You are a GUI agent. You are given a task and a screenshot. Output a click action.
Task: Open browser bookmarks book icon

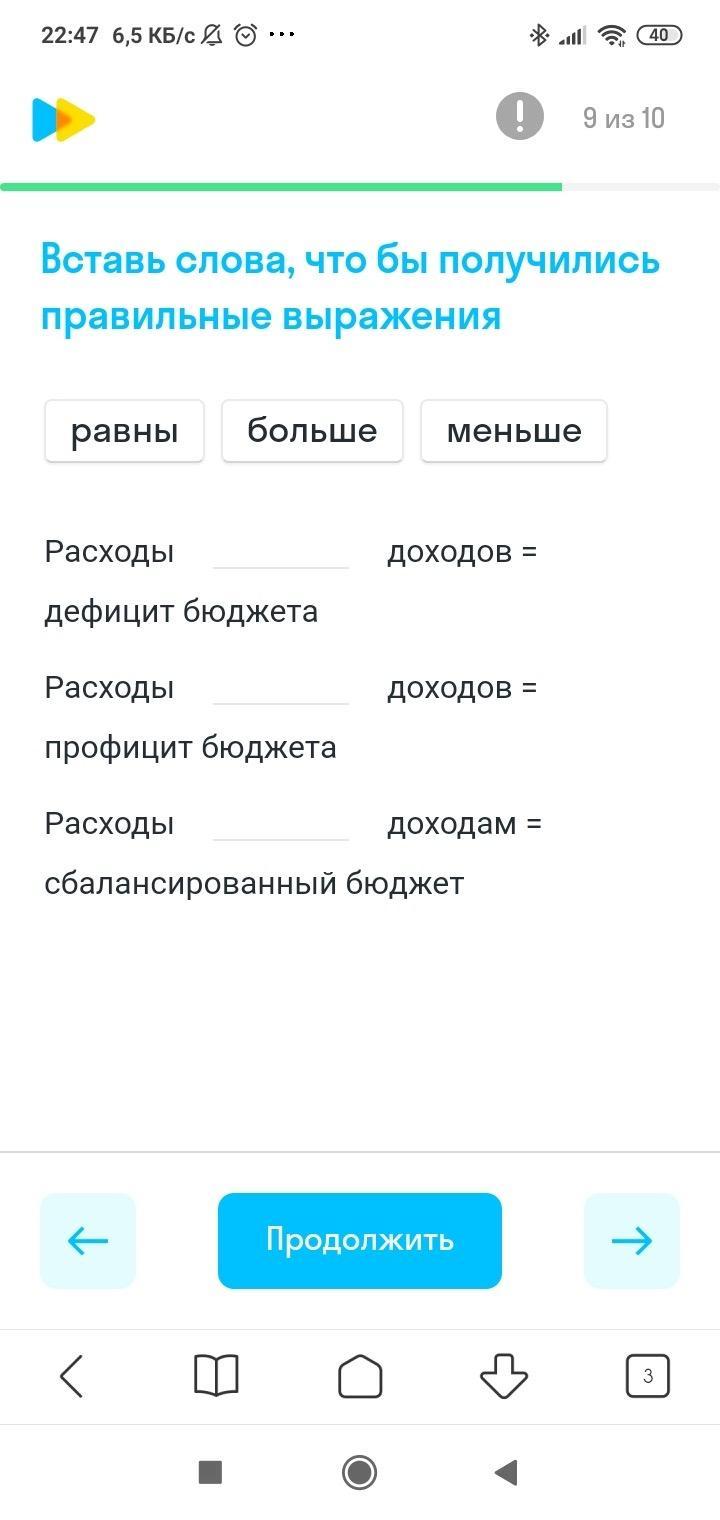216,1376
